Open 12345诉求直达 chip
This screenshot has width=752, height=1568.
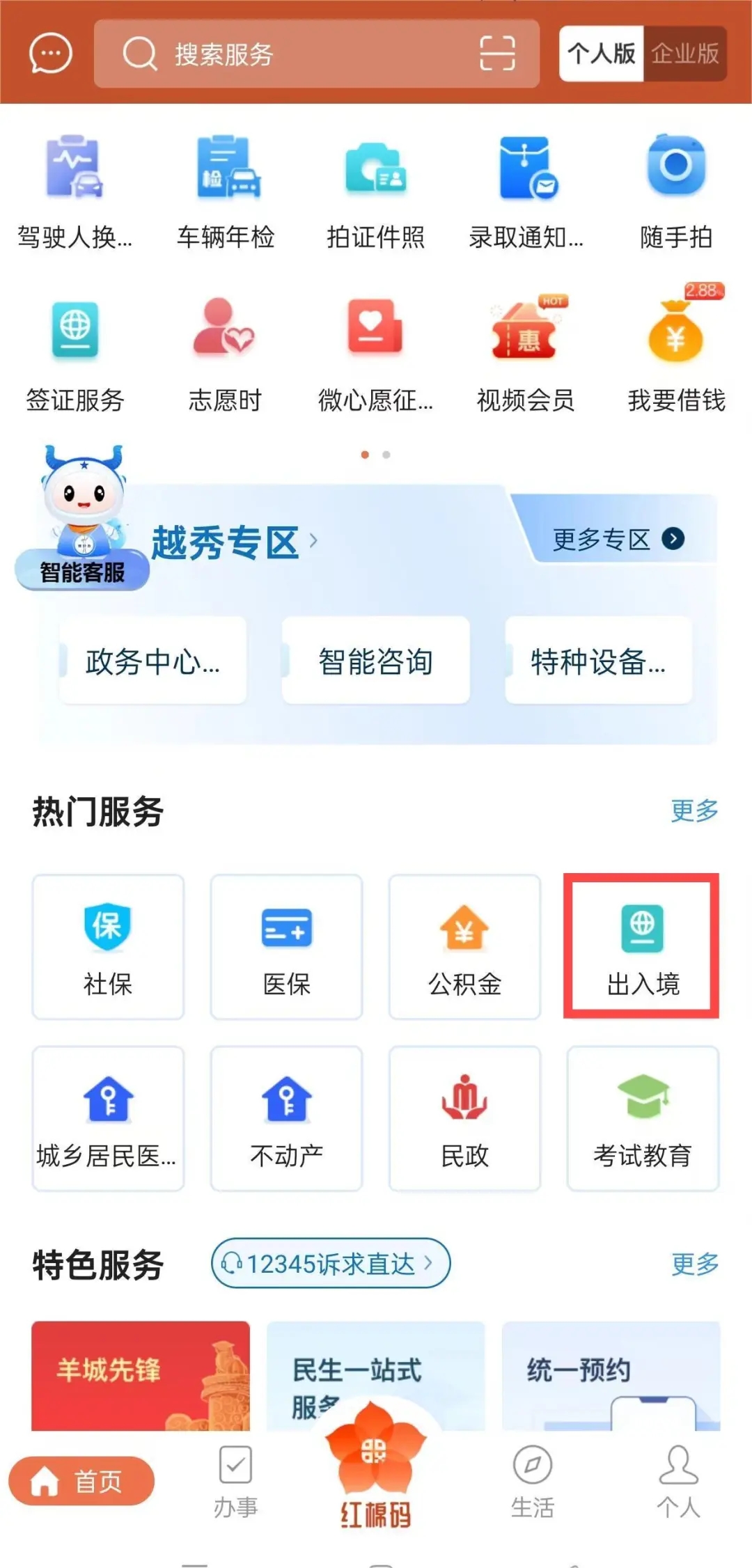(x=331, y=1263)
